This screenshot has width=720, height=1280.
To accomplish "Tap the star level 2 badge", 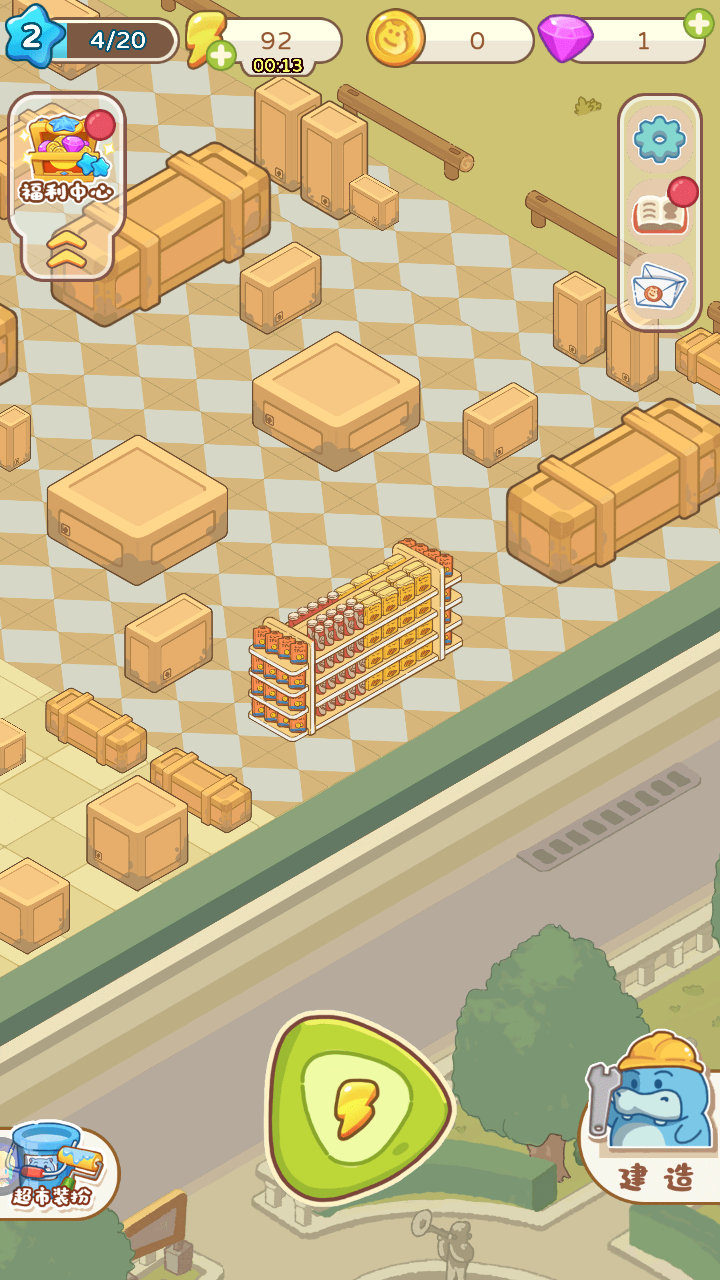I will point(32,36).
